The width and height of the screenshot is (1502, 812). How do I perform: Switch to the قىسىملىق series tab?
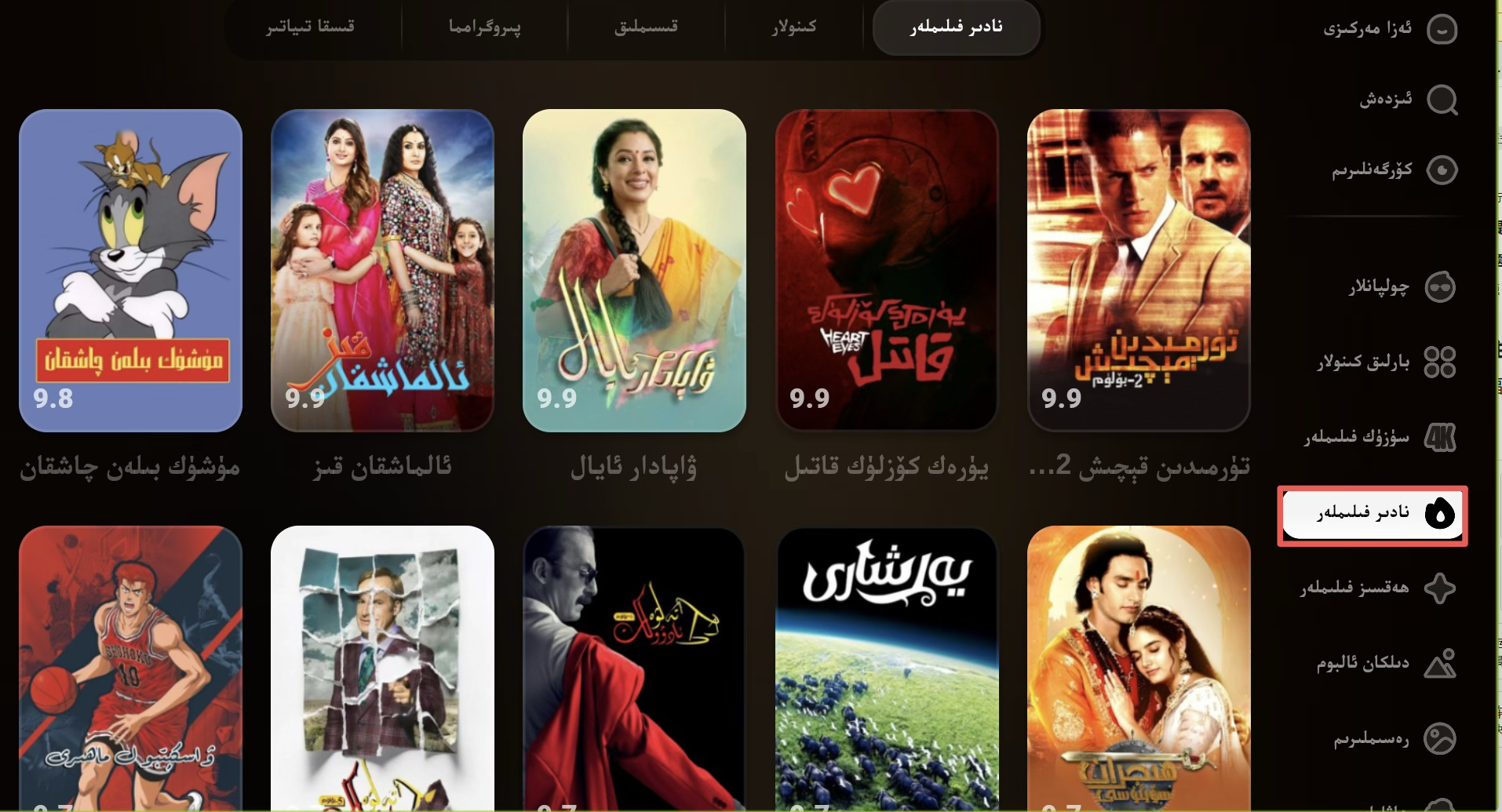coord(646,27)
